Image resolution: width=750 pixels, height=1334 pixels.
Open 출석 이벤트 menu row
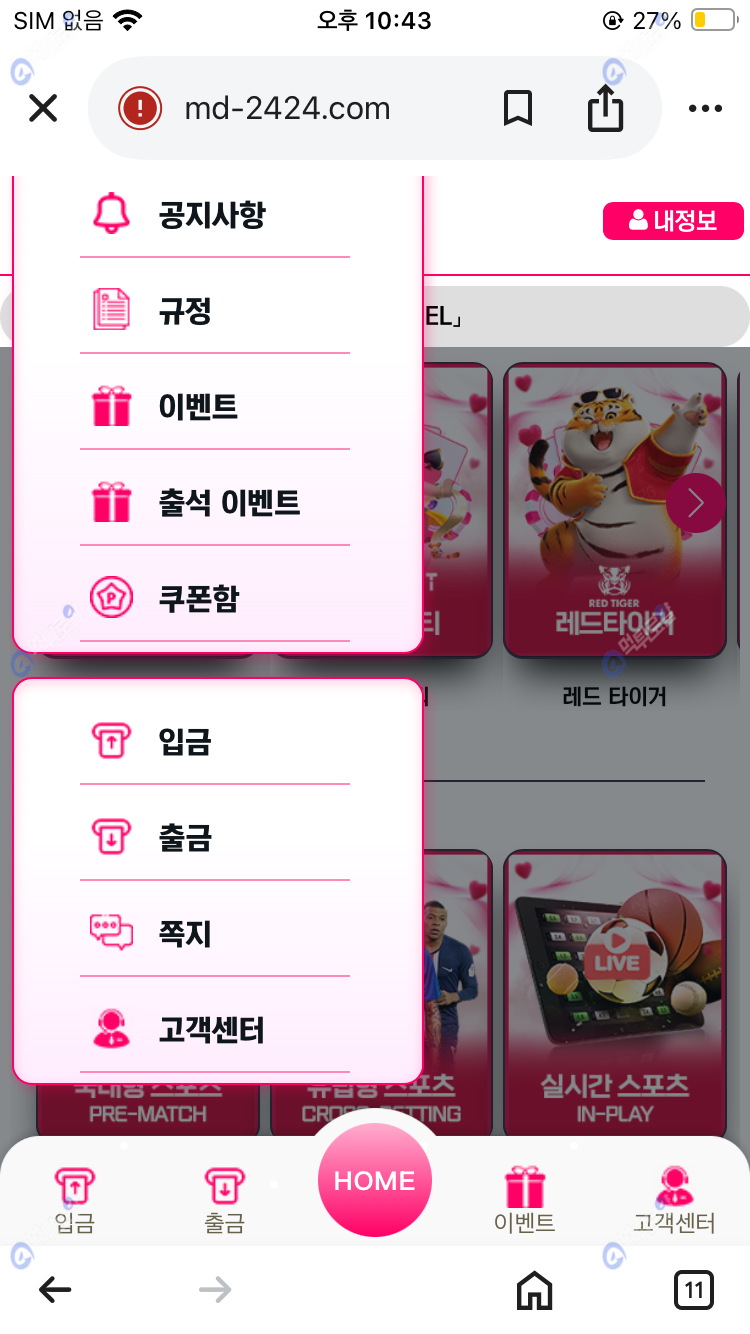click(x=229, y=502)
